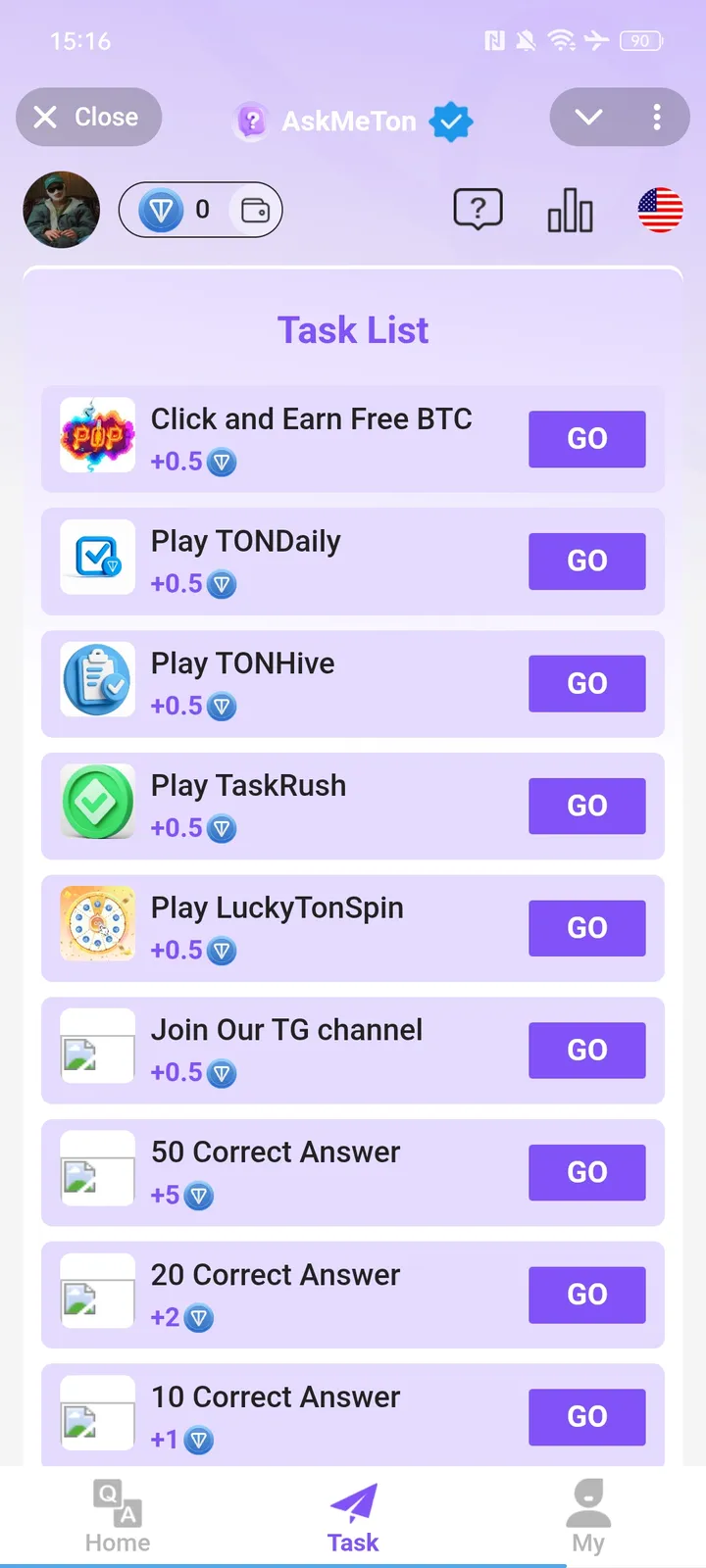Click the Play TaskRush green checkmark icon
Image resolution: width=706 pixels, height=1568 pixels.
(x=97, y=802)
